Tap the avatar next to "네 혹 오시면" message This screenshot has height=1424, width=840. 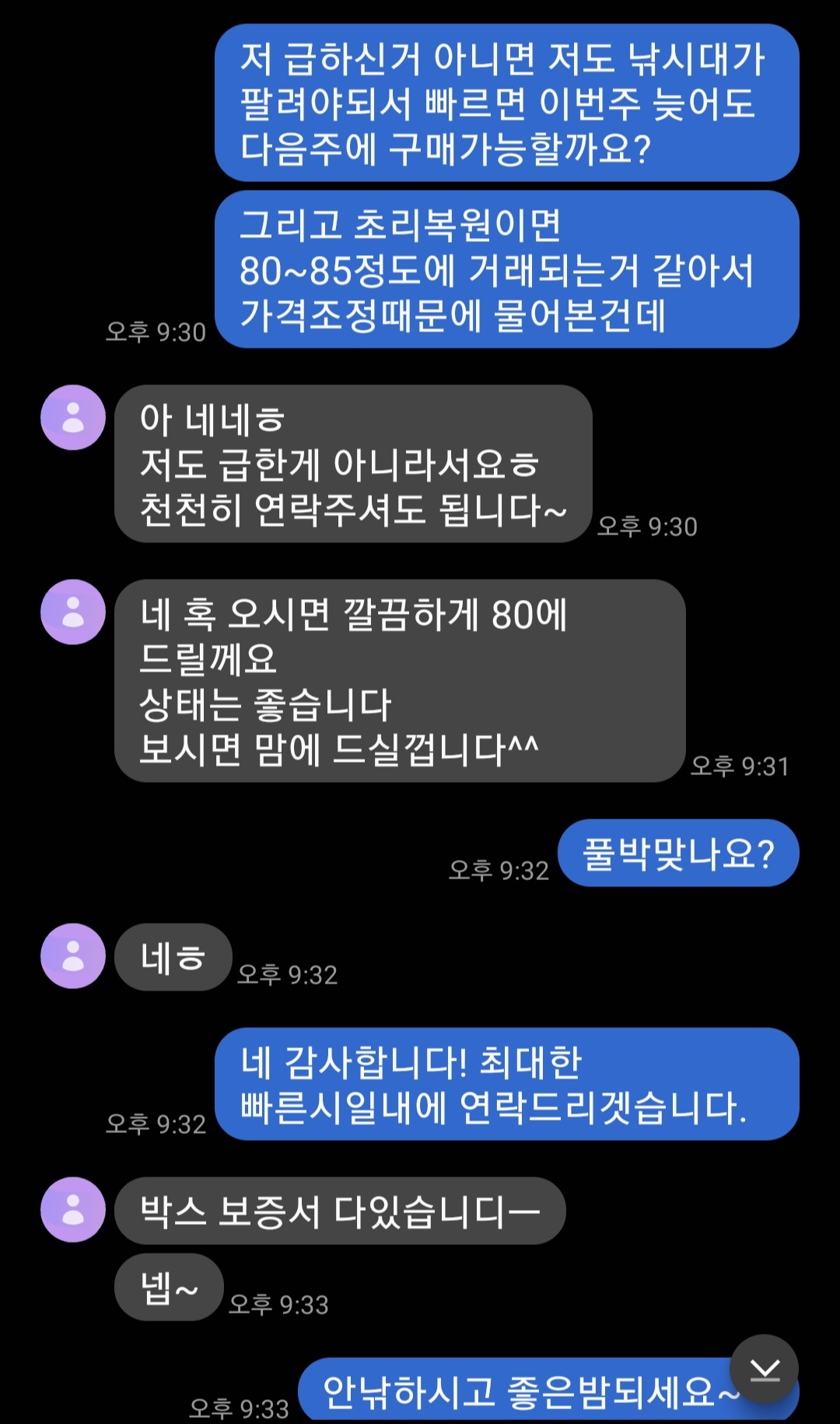[73, 612]
